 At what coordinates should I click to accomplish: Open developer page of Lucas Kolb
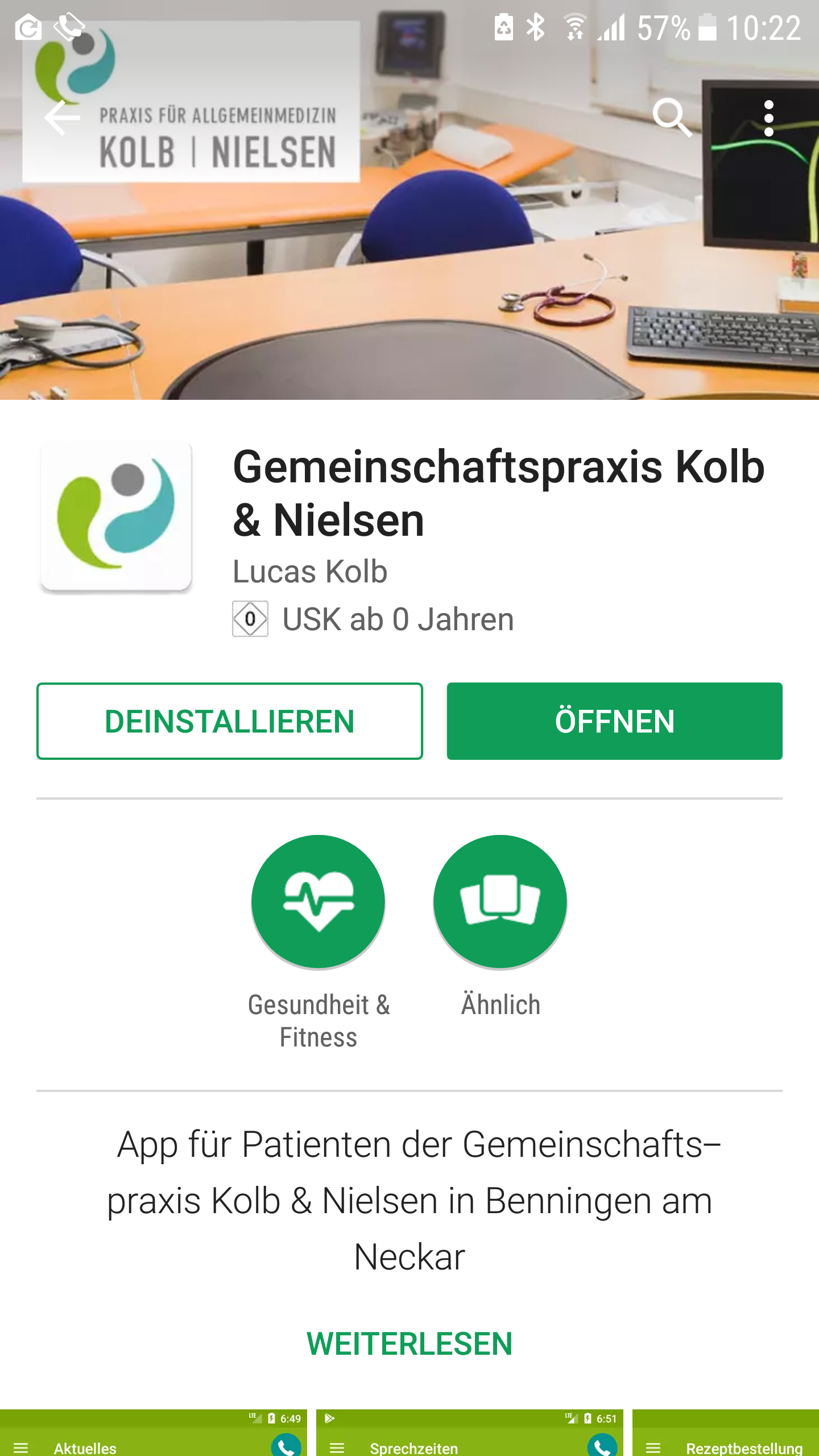tap(310, 573)
